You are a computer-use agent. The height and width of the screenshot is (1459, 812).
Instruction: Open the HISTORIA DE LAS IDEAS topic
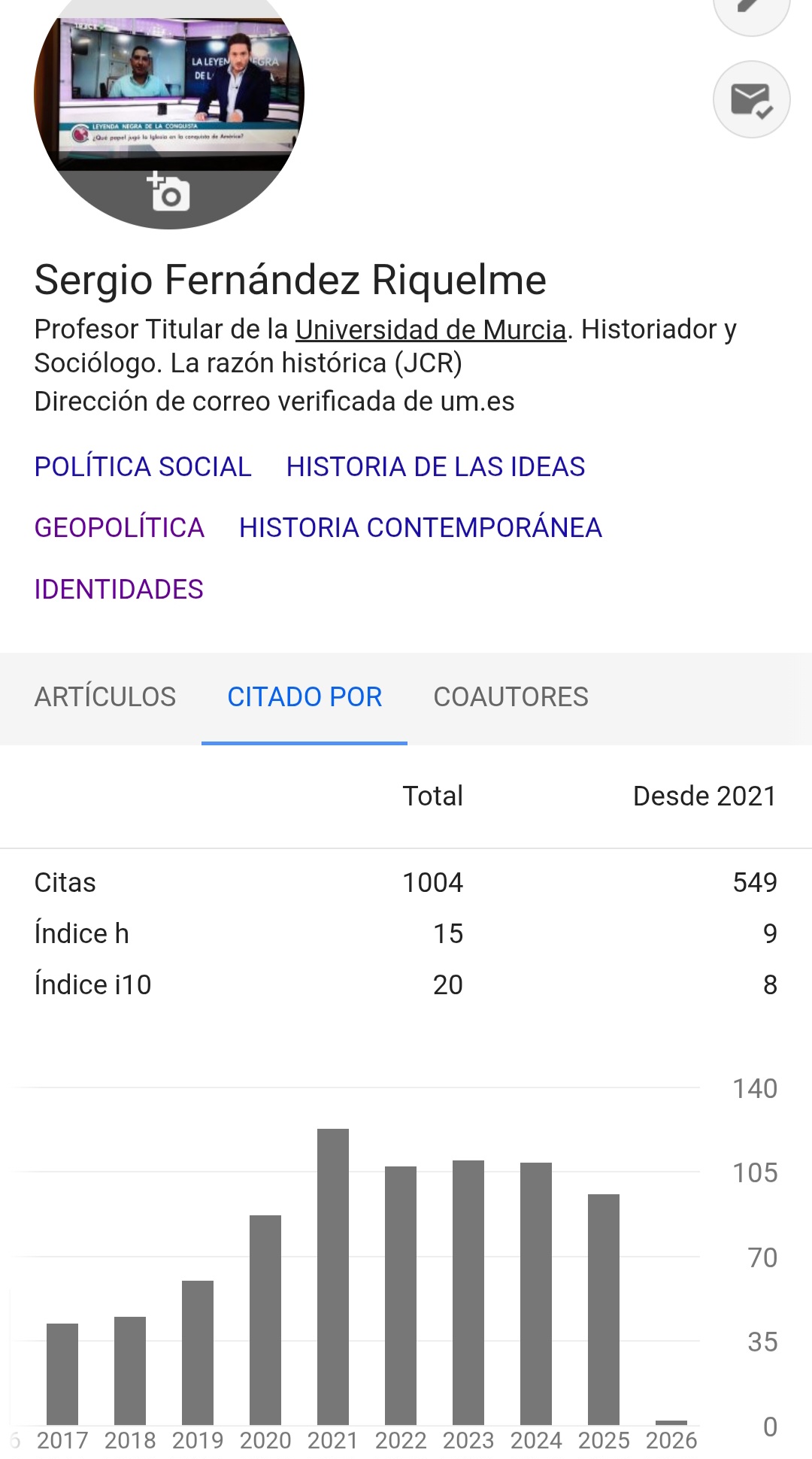coord(435,467)
